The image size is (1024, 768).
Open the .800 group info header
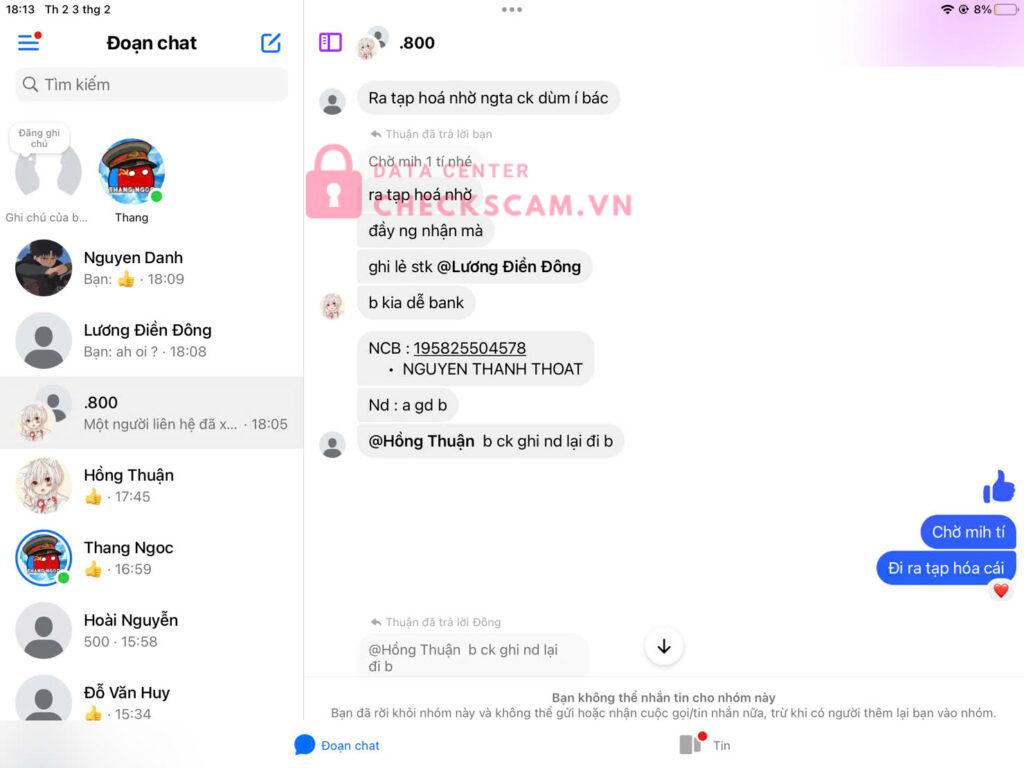(417, 43)
